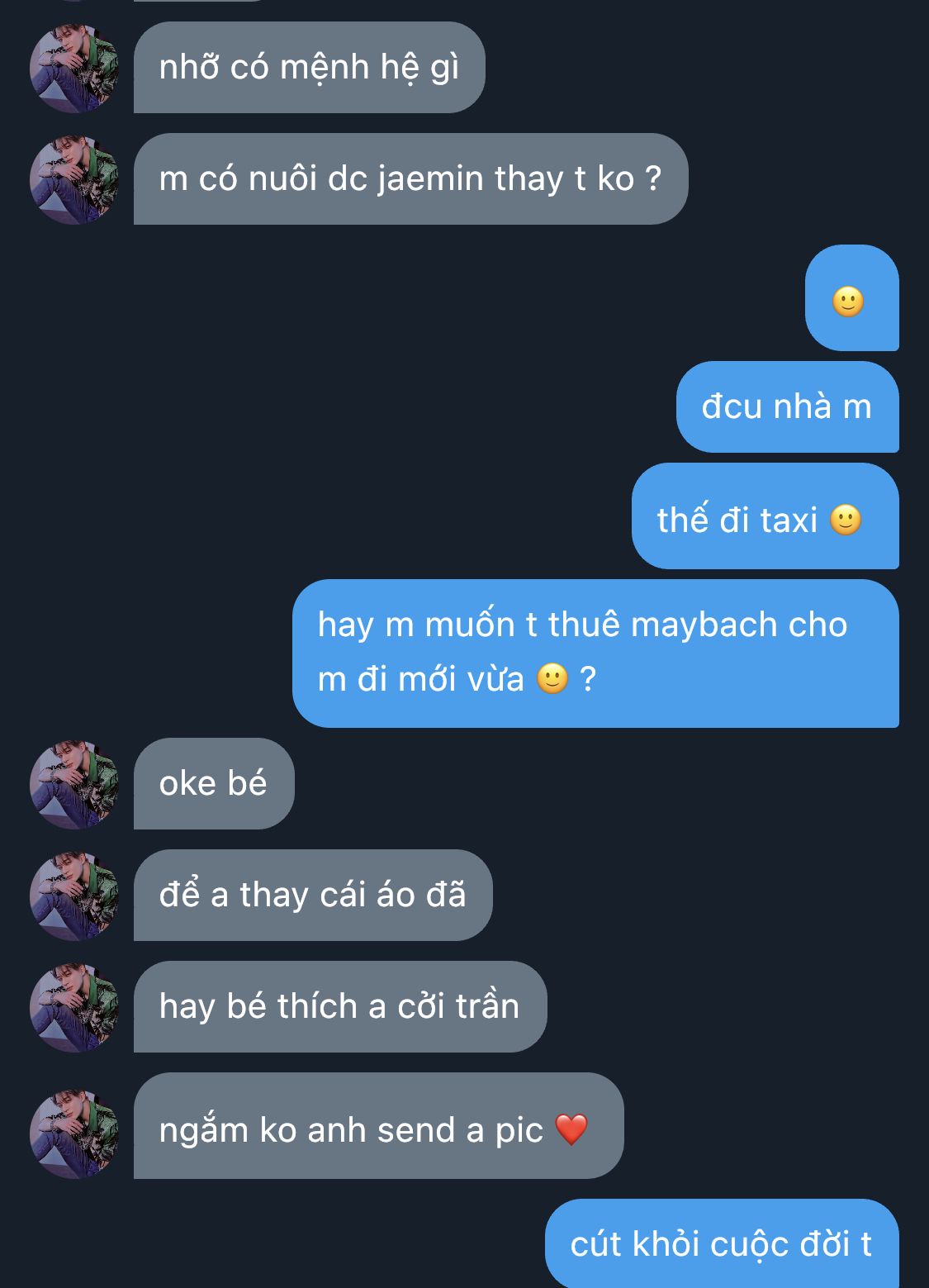View profile from avatar beside "ngắm ko anh send a pic"
Image resolution: width=929 pixels, height=1288 pixels.
(x=74, y=1134)
